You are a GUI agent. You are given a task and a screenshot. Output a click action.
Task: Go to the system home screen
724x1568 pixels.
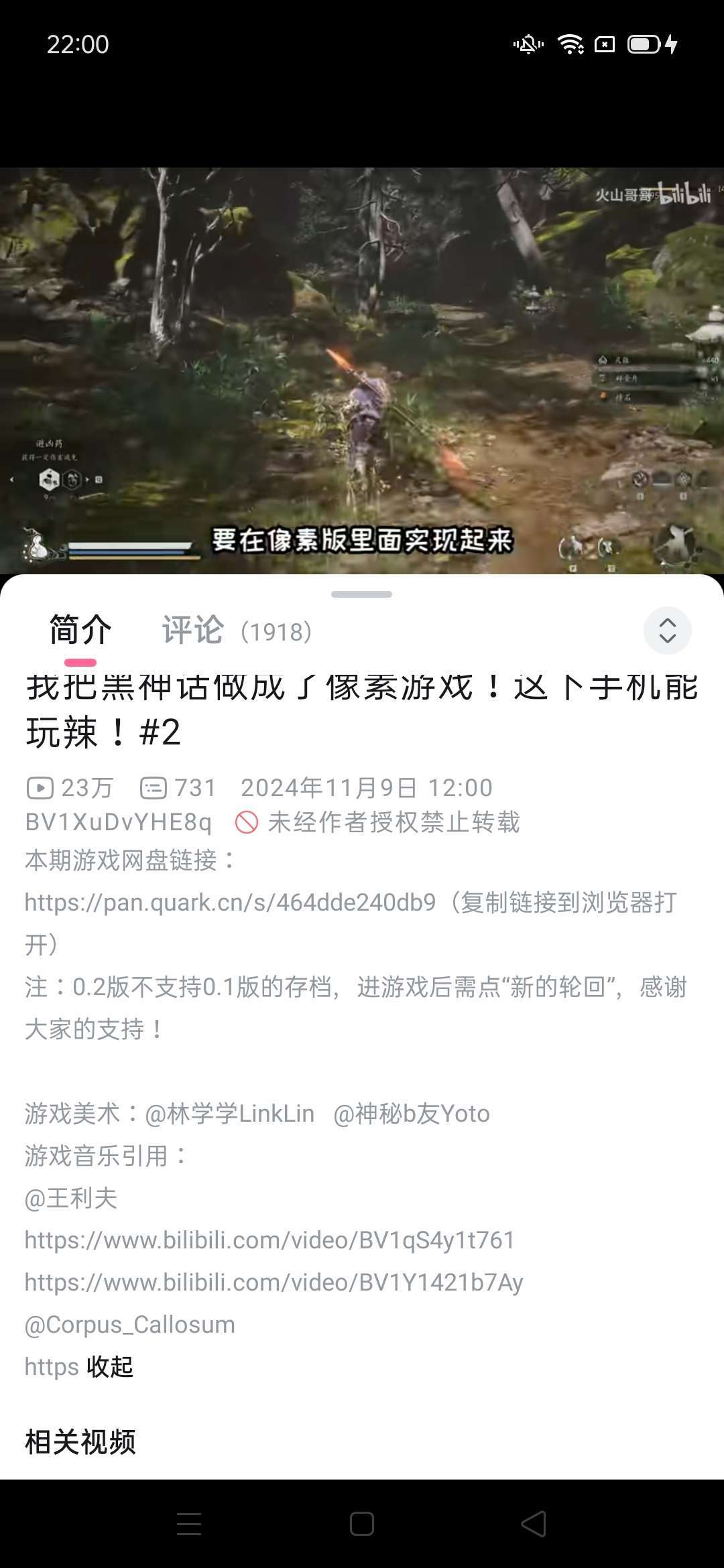click(362, 1524)
